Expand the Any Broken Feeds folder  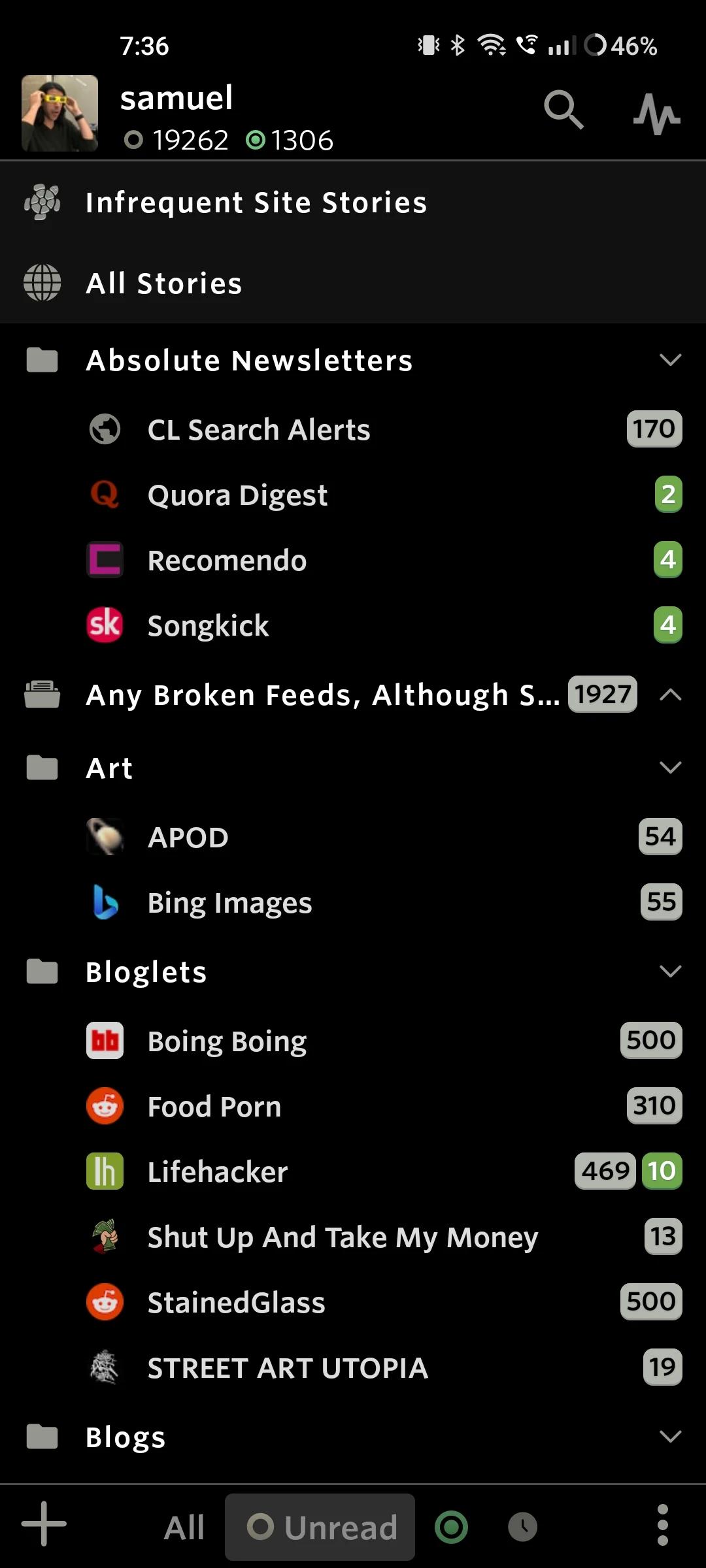(670, 694)
